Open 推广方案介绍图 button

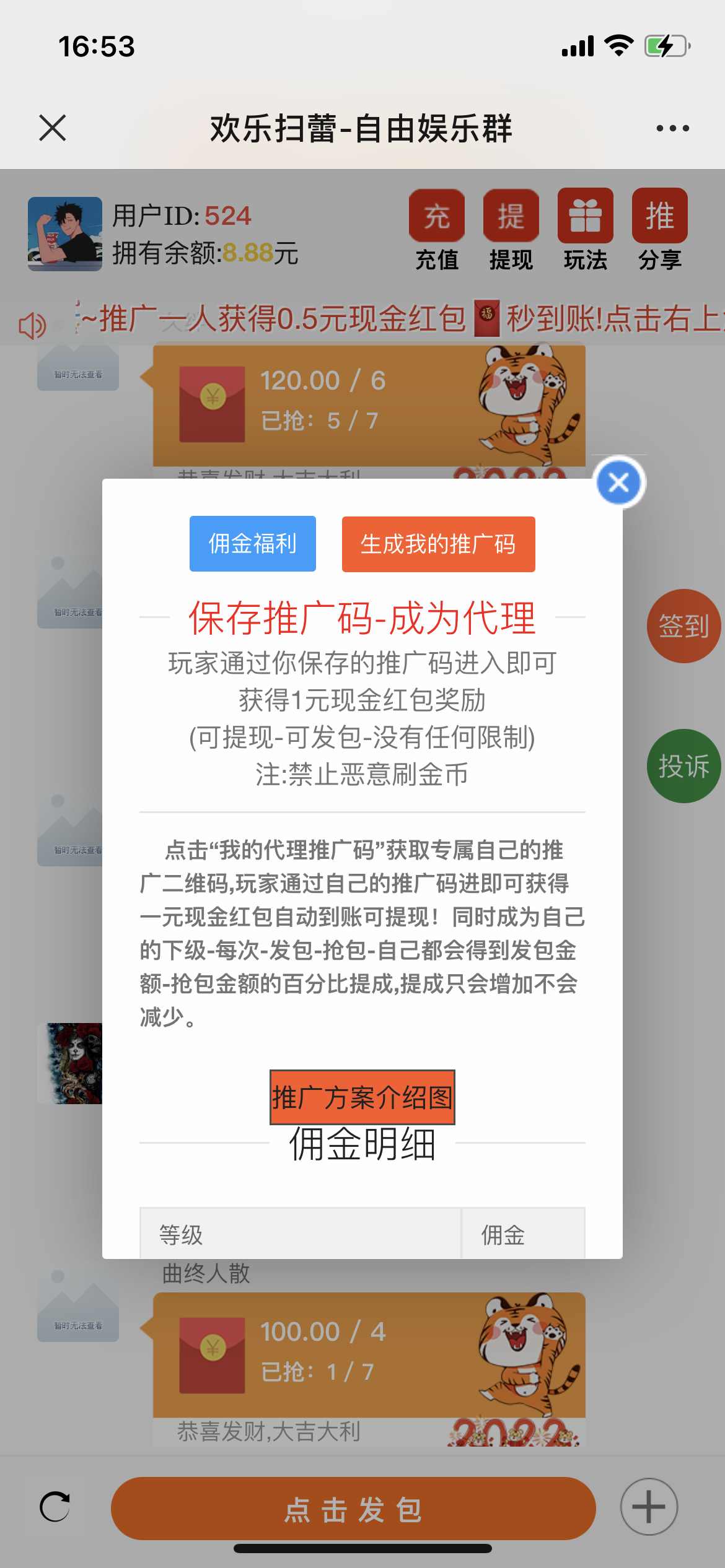point(362,1097)
